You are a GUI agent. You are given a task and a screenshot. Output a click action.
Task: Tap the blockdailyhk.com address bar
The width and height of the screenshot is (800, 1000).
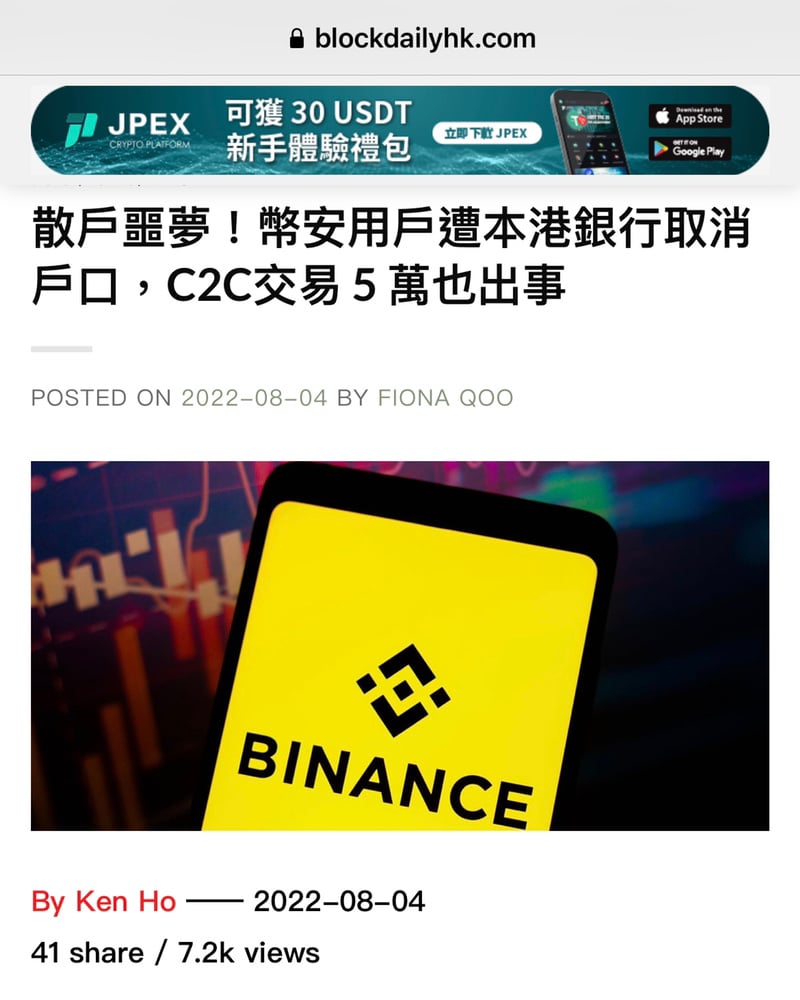click(412, 39)
